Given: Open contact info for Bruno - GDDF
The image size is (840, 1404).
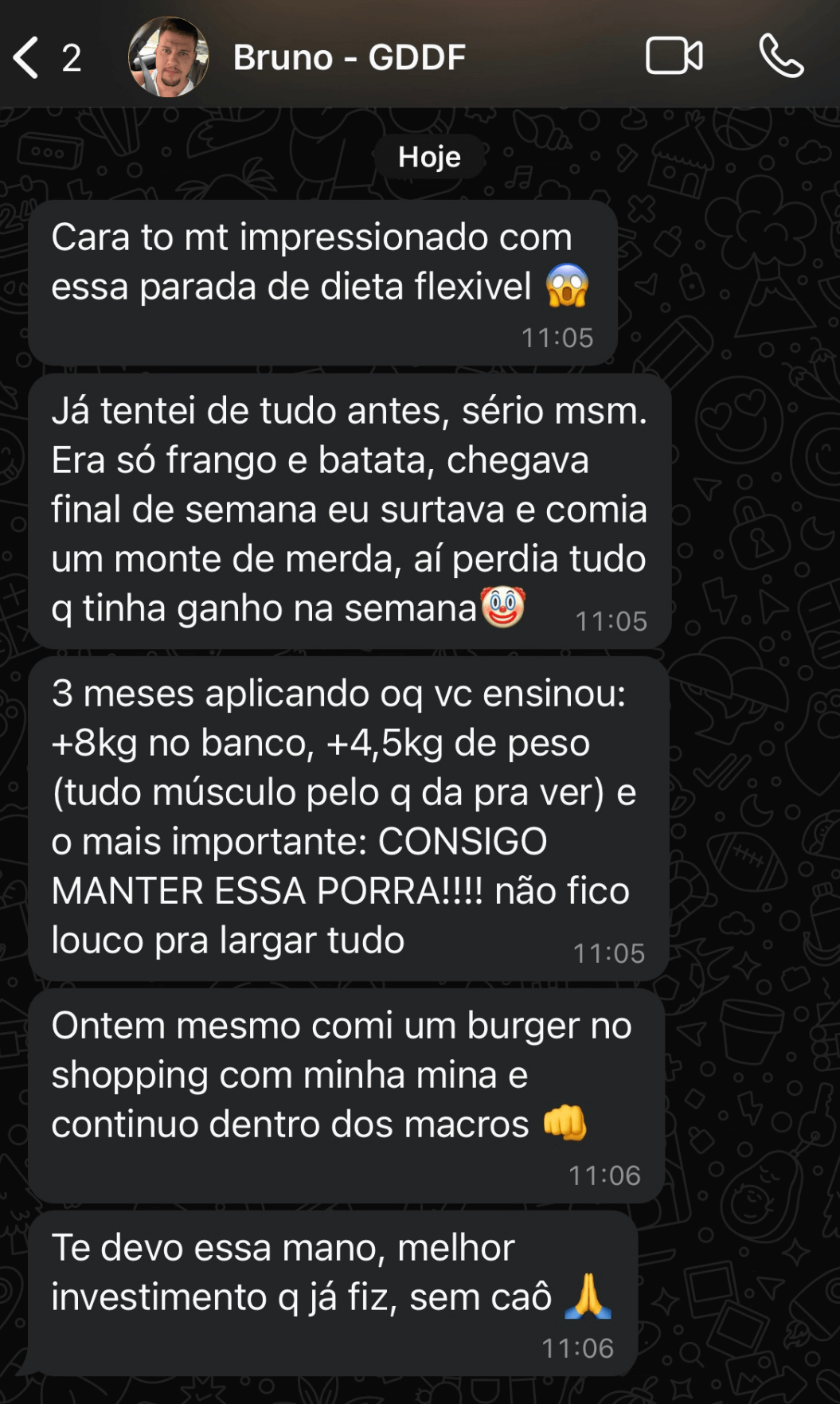Looking at the screenshot, I should pos(349,57).
